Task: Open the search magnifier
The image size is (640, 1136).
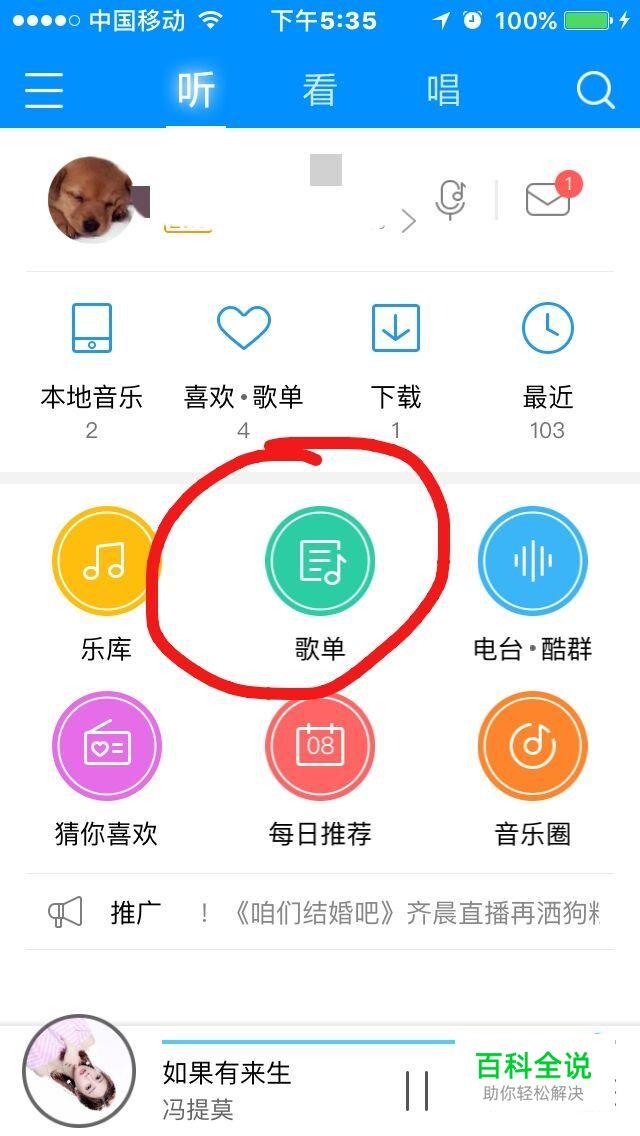Action: coord(595,91)
